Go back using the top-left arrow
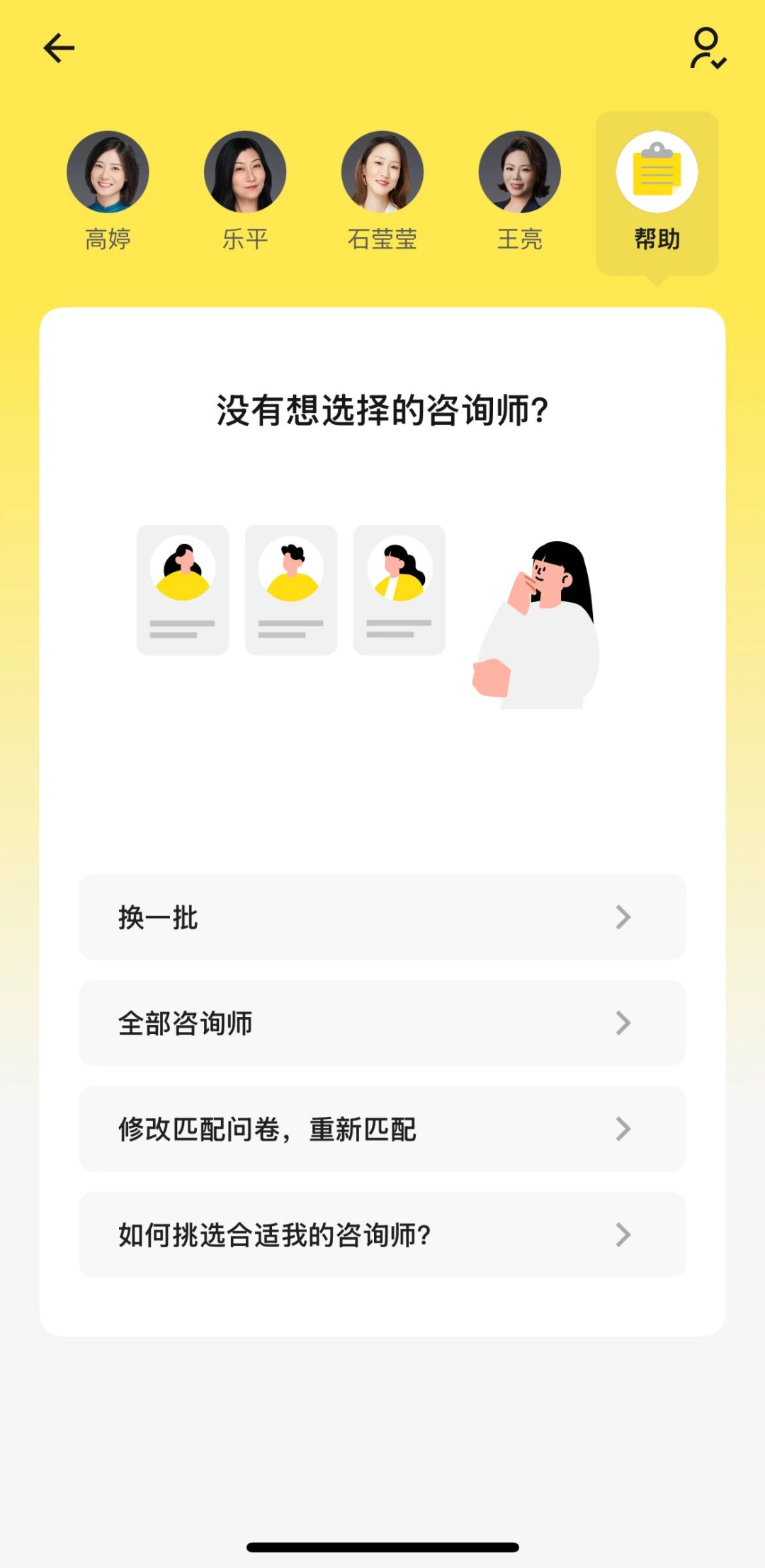 (x=59, y=48)
